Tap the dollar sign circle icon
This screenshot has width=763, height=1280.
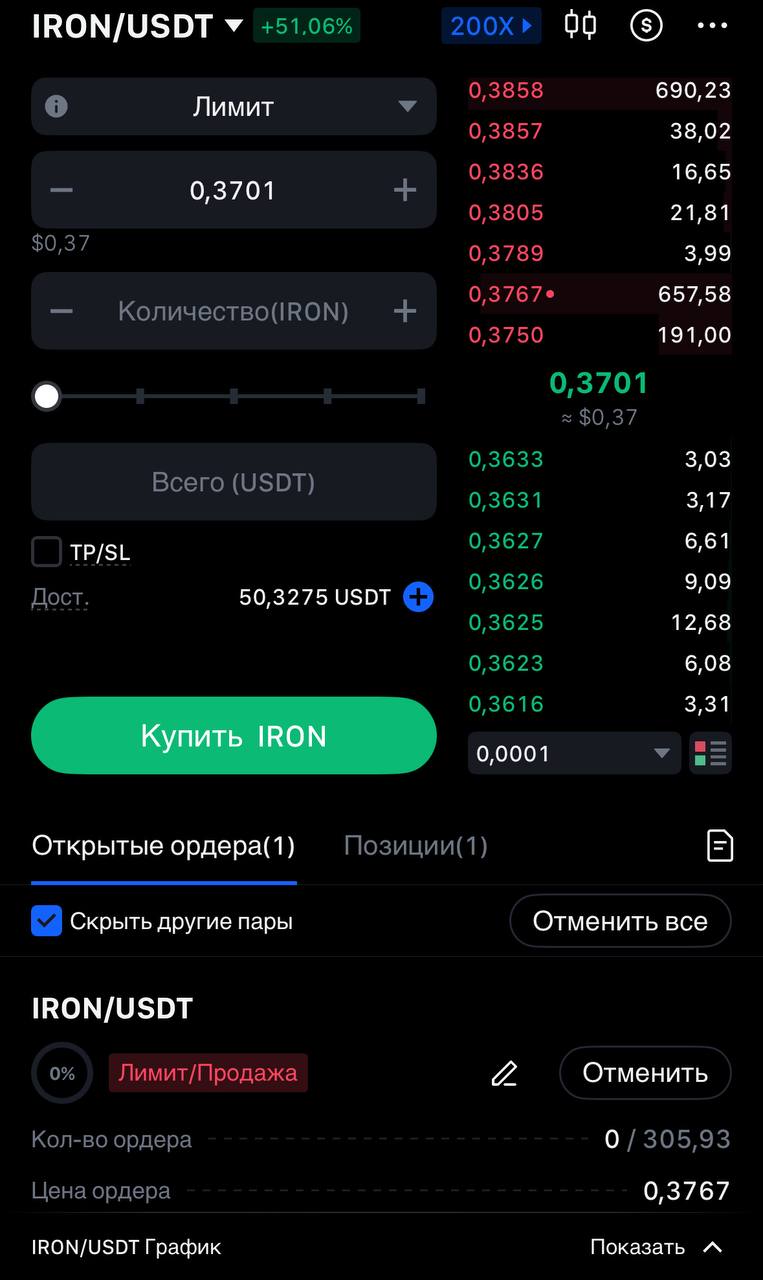[646, 25]
